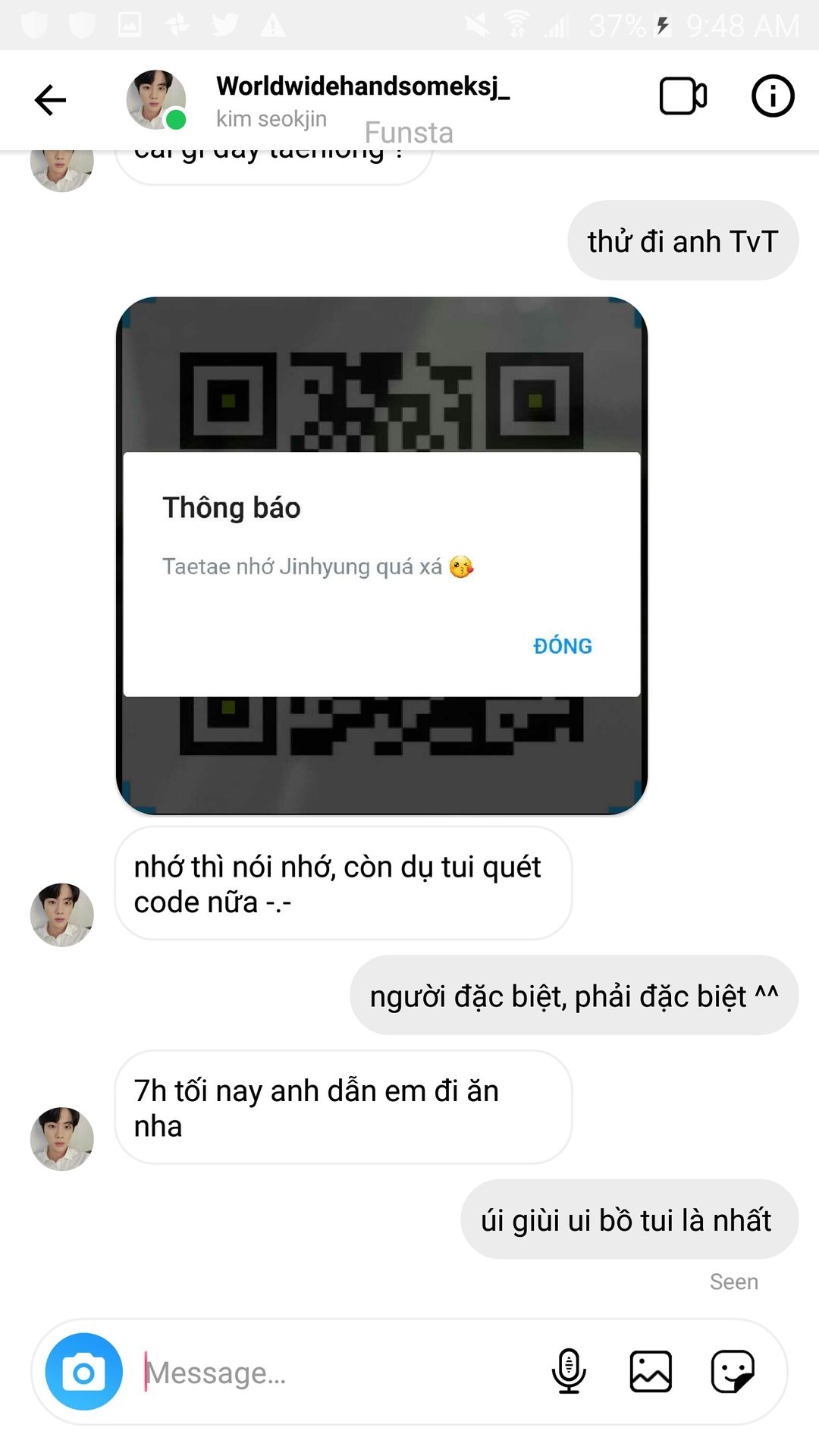Image resolution: width=819 pixels, height=1456 pixels.
Task: Open the sticker picker
Action: point(733,1371)
